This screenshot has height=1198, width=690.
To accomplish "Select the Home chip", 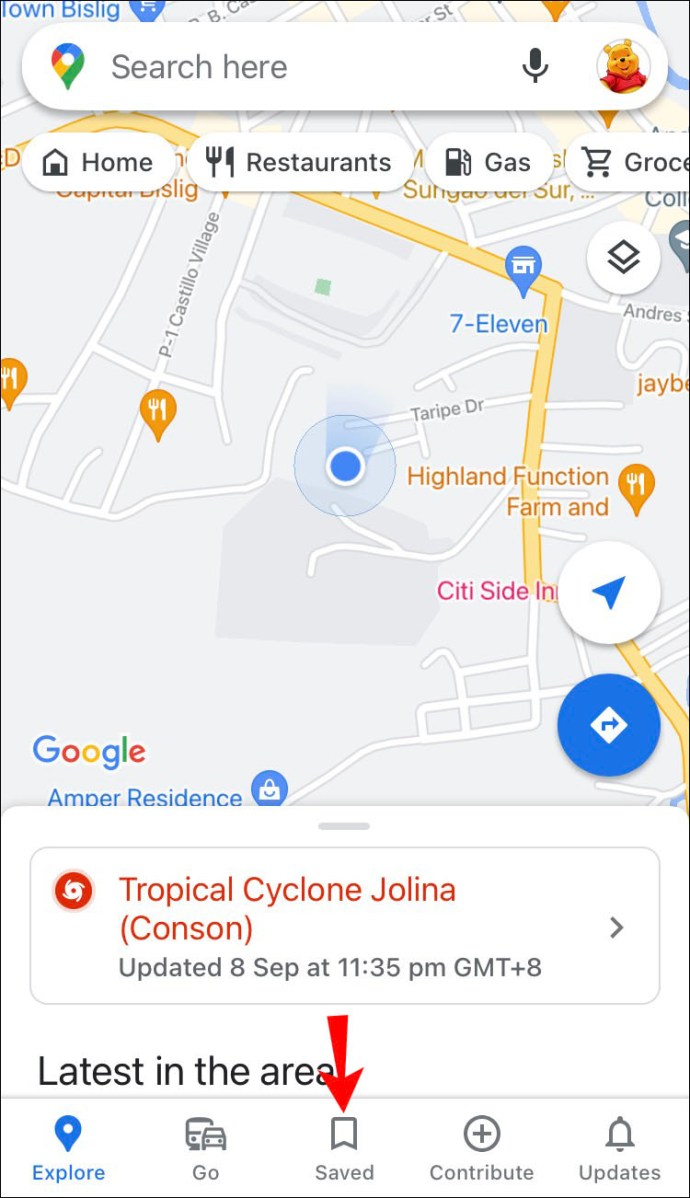I will pos(97,162).
